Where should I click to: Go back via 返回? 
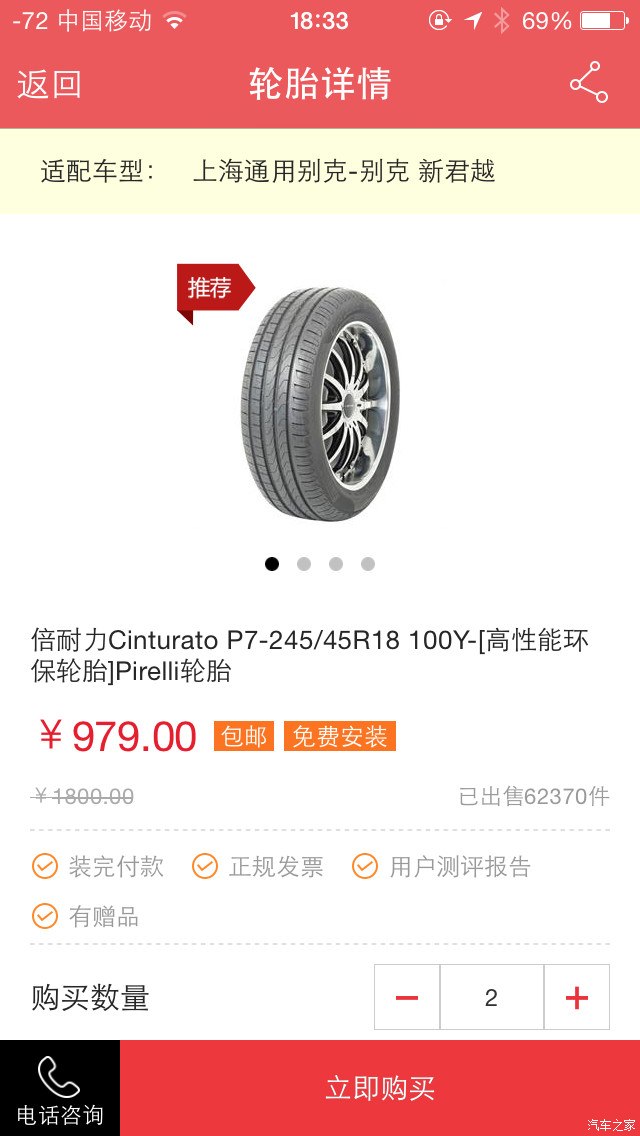[x=49, y=84]
